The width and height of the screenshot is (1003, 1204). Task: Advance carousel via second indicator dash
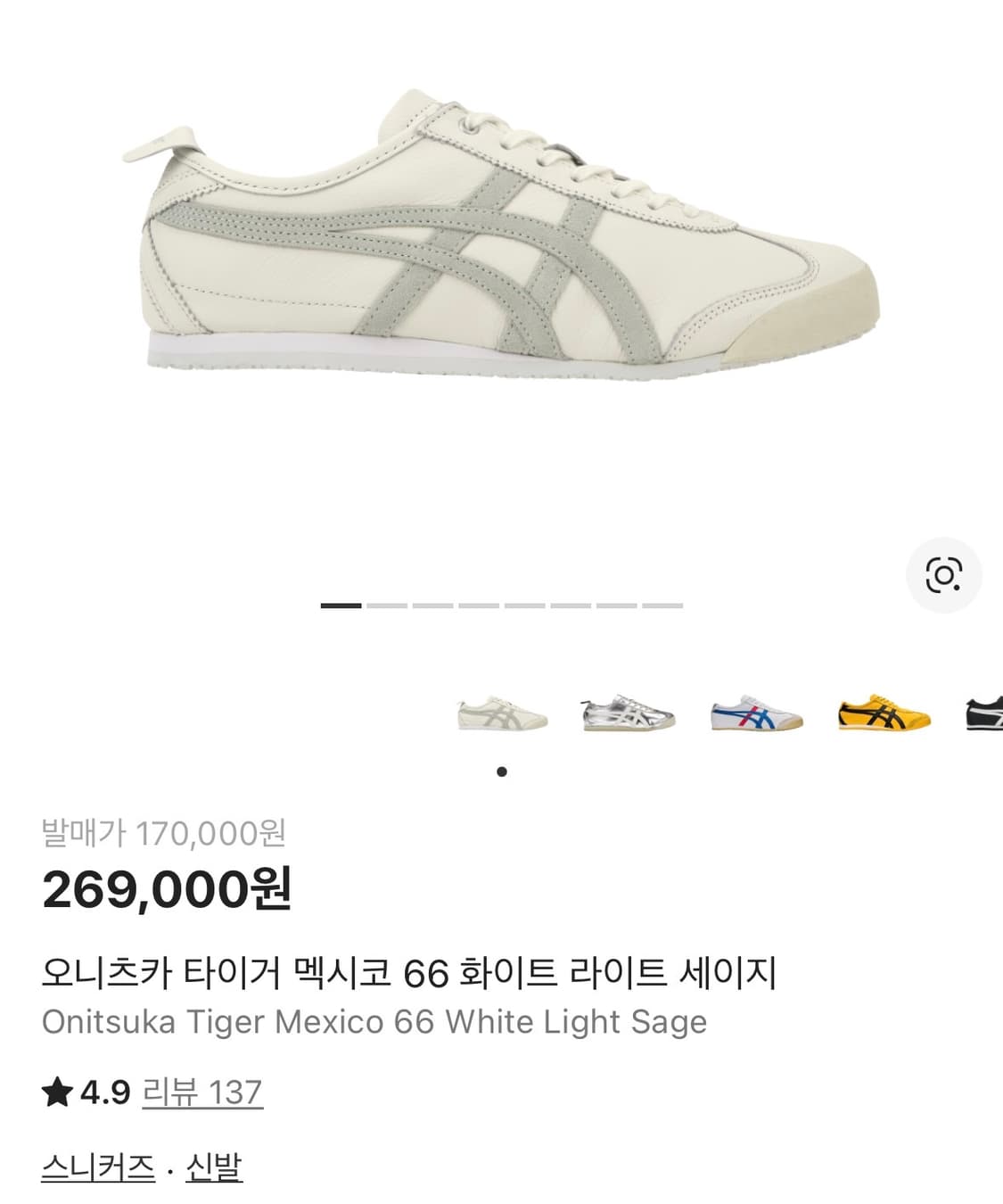pos(386,606)
